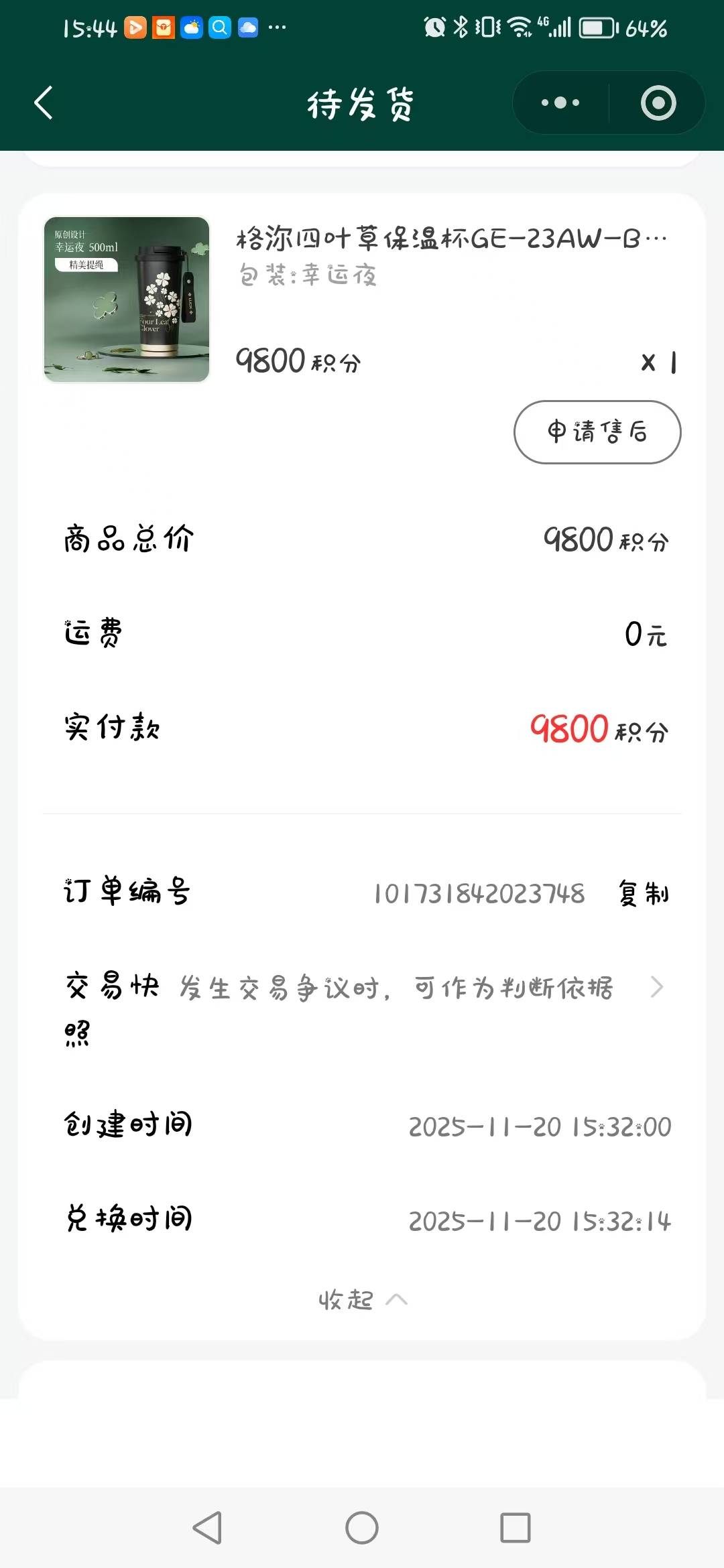Tap the circular exit button in the capsule
This screenshot has width=724, height=1568.
[658, 103]
